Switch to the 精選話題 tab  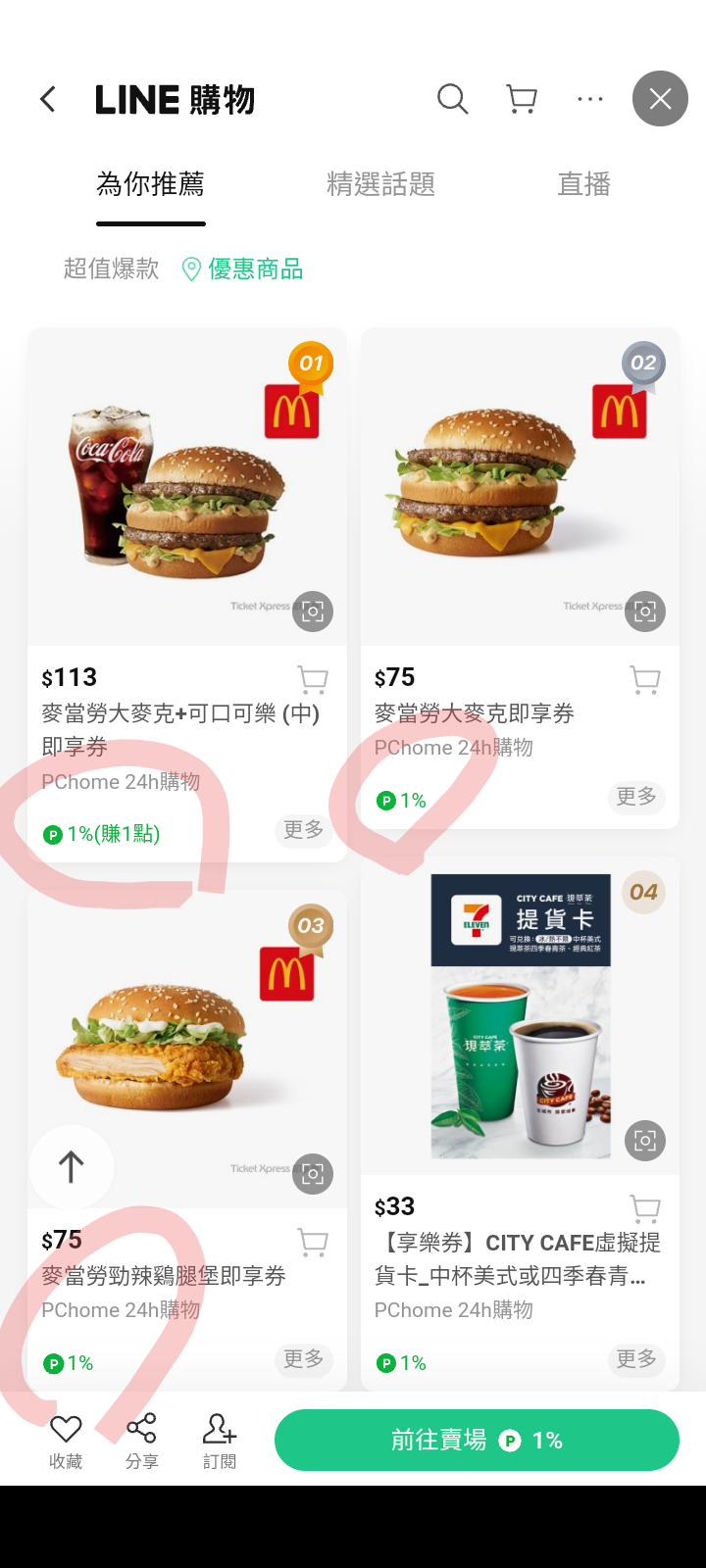380,184
